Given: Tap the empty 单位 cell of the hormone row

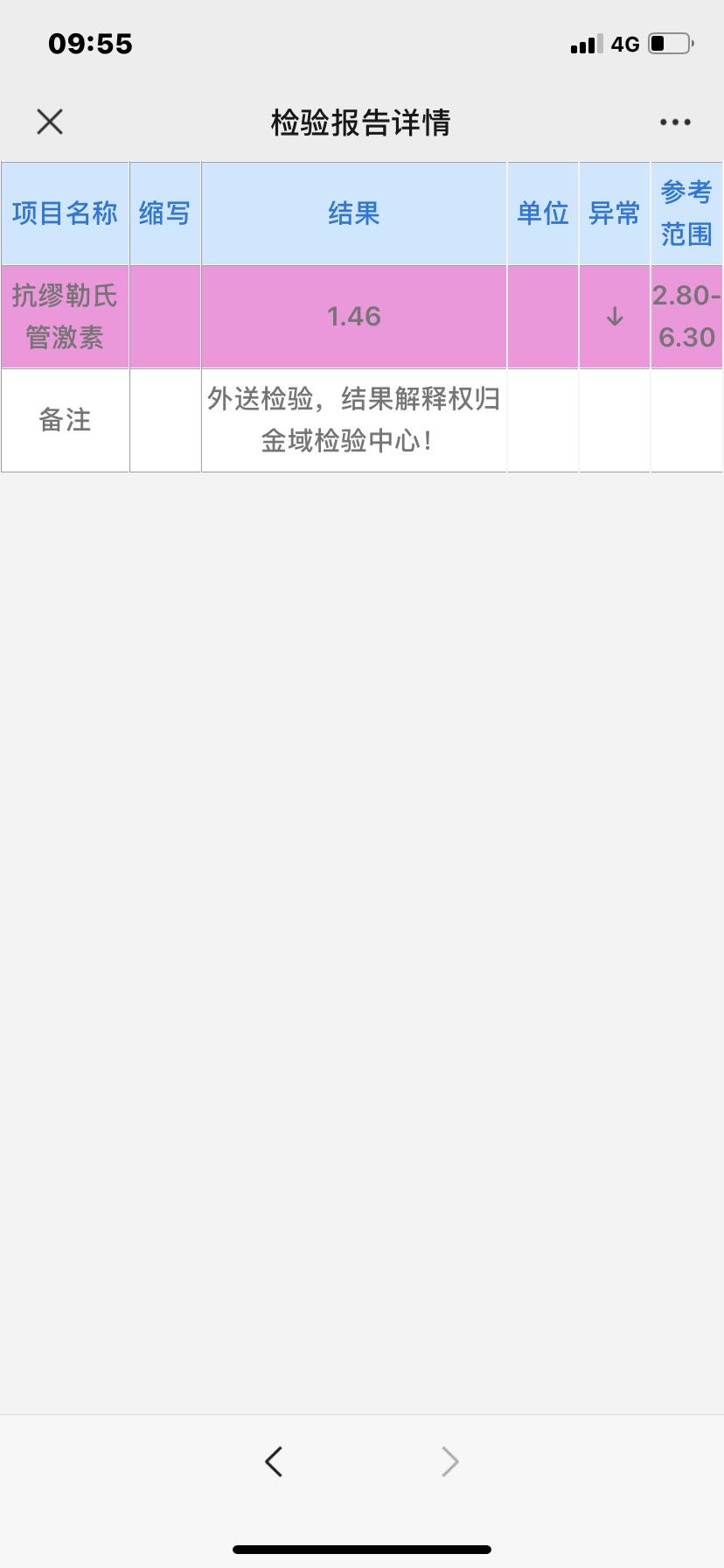Looking at the screenshot, I should pyautogui.click(x=542, y=317).
